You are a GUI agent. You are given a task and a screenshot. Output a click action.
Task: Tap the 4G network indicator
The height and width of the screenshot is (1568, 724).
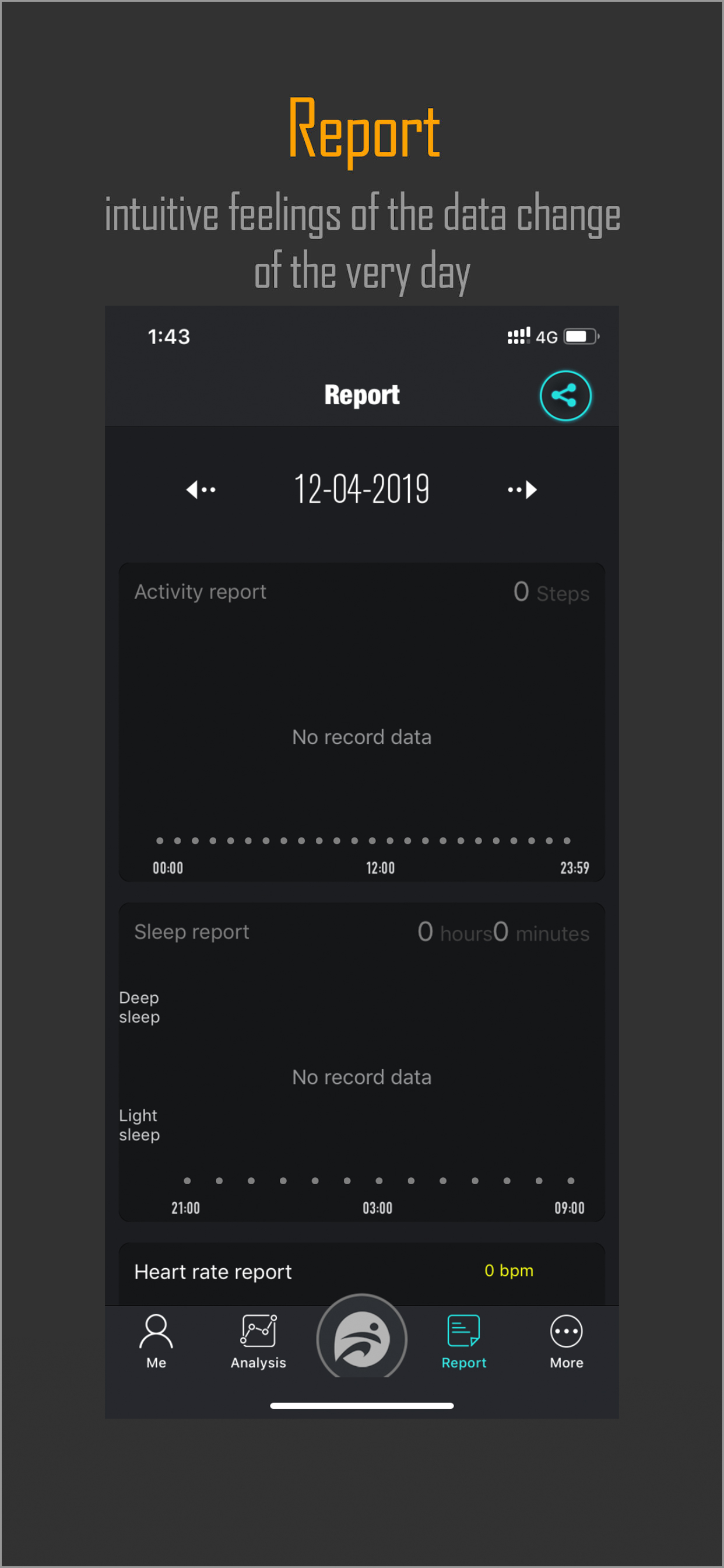click(547, 335)
